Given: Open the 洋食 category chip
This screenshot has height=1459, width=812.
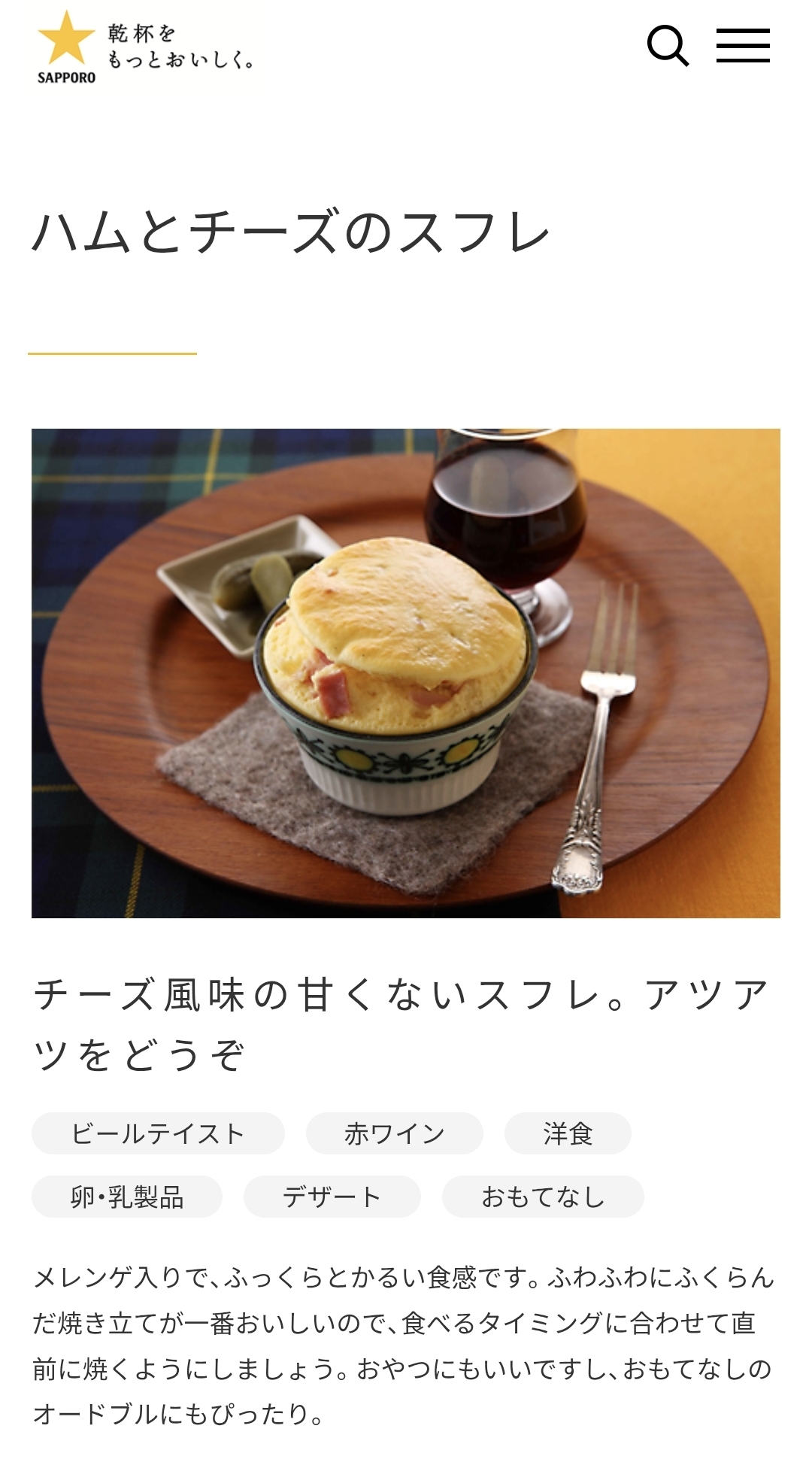Looking at the screenshot, I should click(x=568, y=1133).
